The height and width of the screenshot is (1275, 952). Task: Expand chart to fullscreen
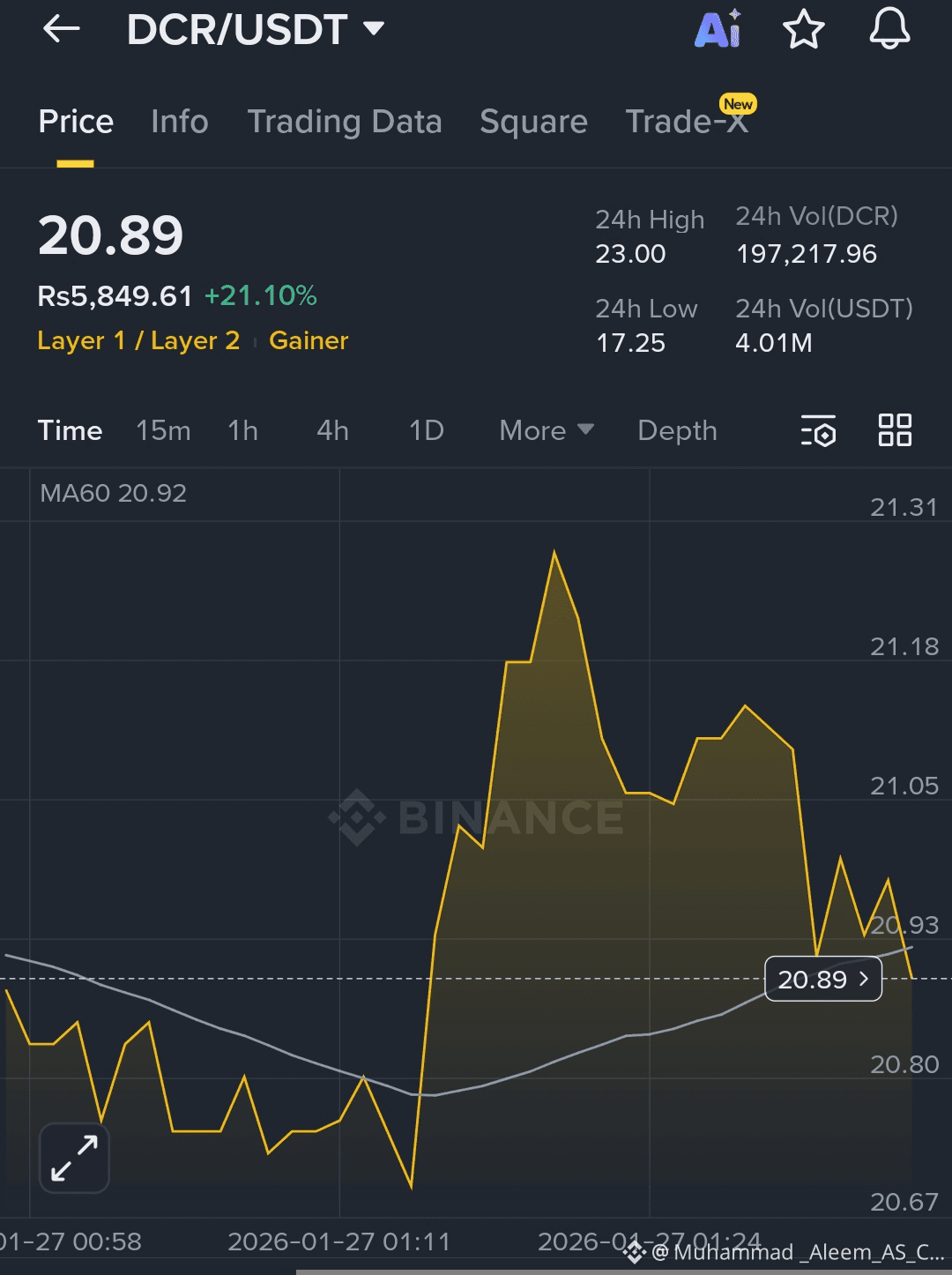coord(74,1158)
